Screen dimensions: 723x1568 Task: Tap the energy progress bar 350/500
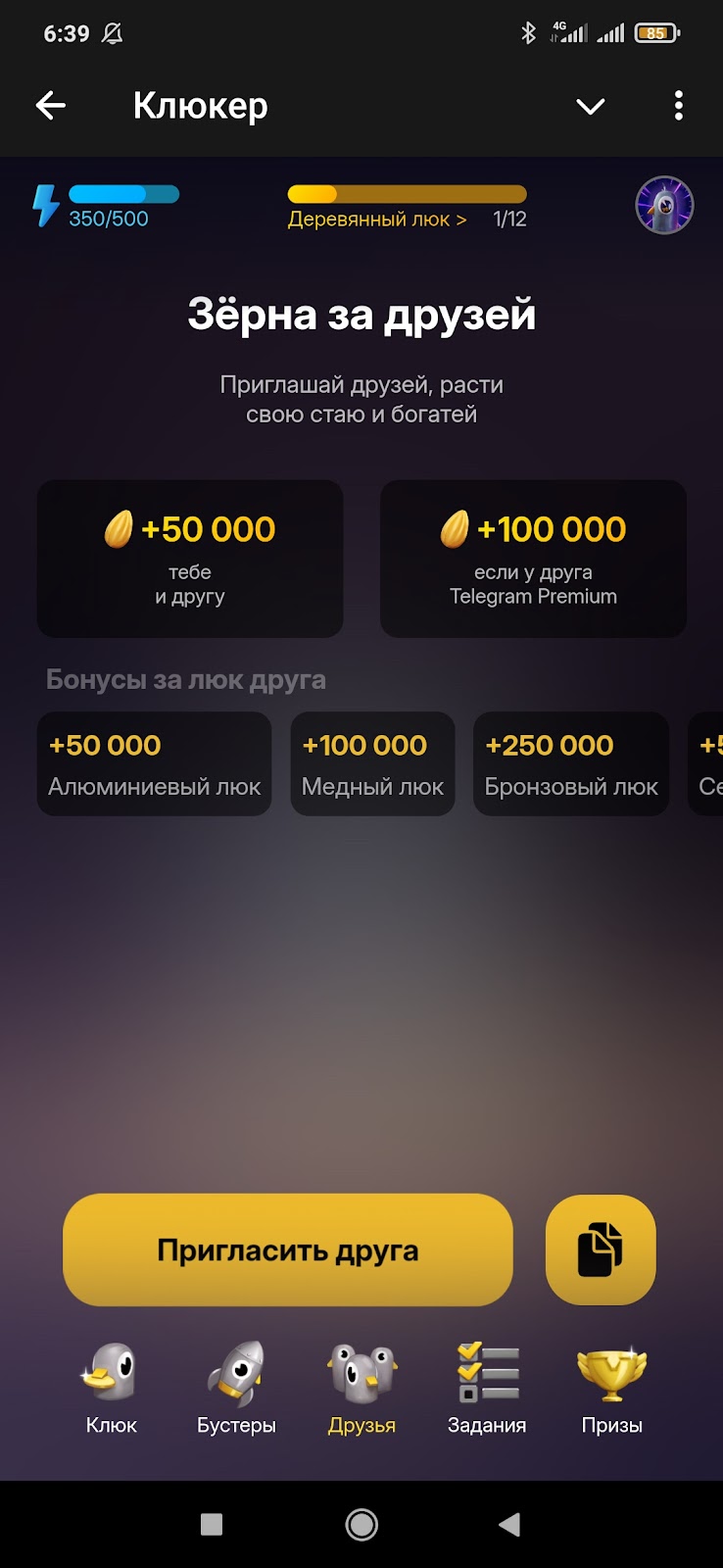click(124, 196)
